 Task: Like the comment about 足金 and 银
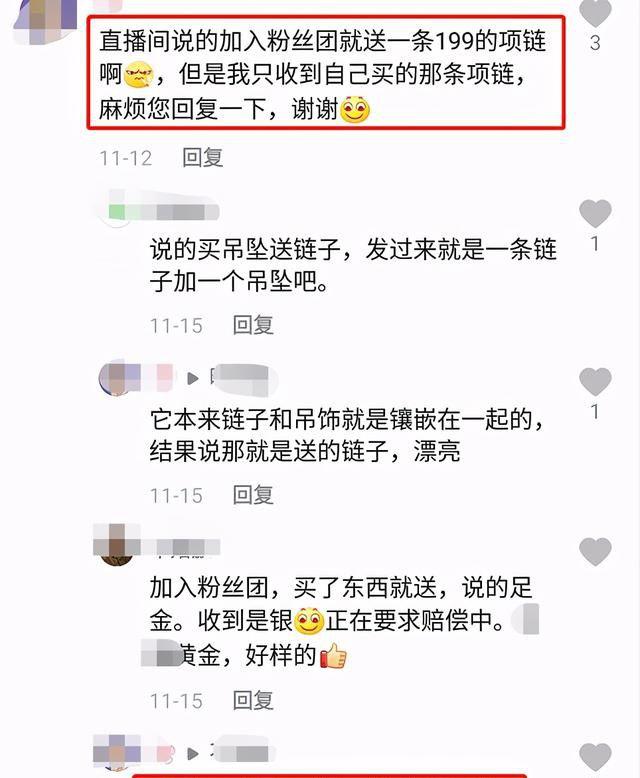596,551
